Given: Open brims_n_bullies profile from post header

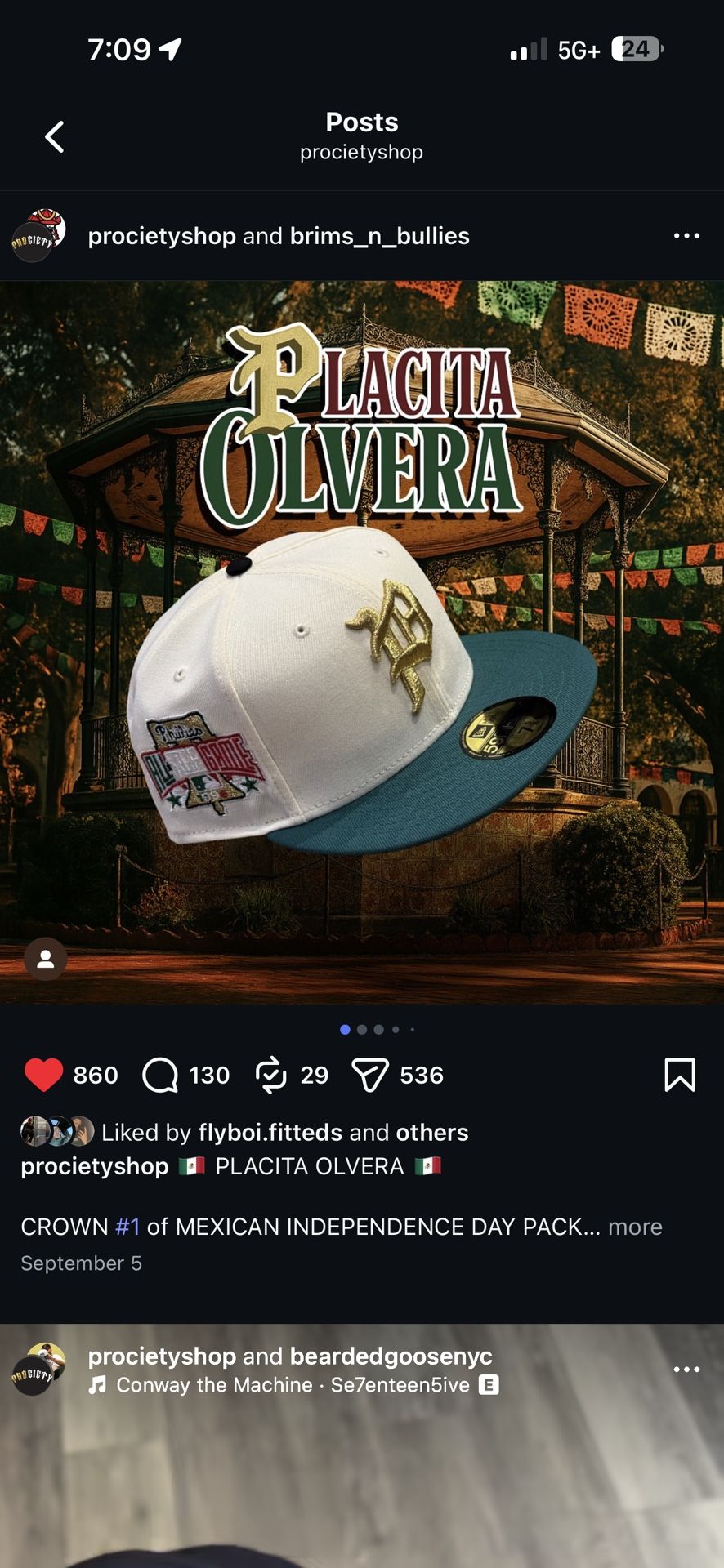Looking at the screenshot, I should pyautogui.click(x=379, y=236).
